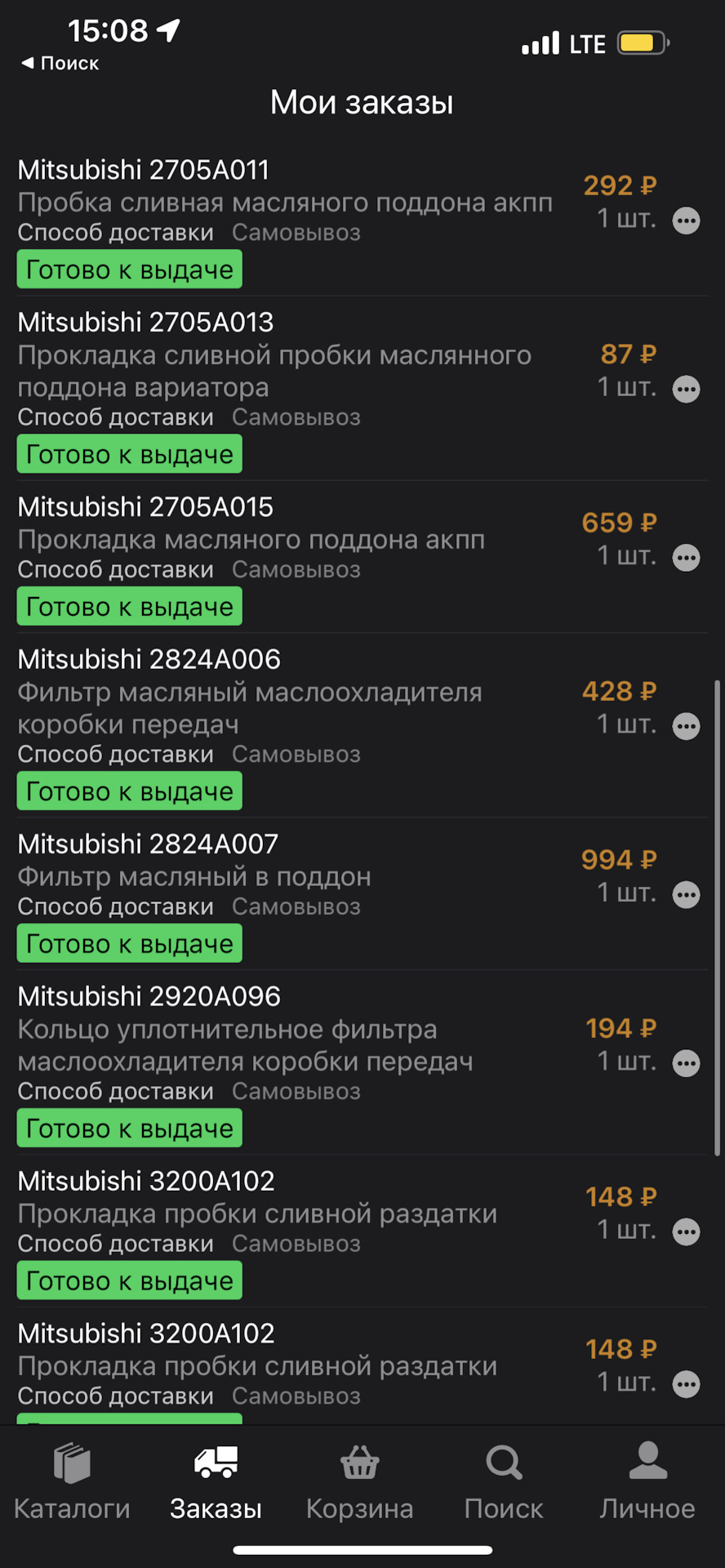Viewport: 725px width, 1568px height.
Task: Tap ellipsis icon on Mitsubishi 2824A007 order
Action: pyautogui.click(x=687, y=894)
